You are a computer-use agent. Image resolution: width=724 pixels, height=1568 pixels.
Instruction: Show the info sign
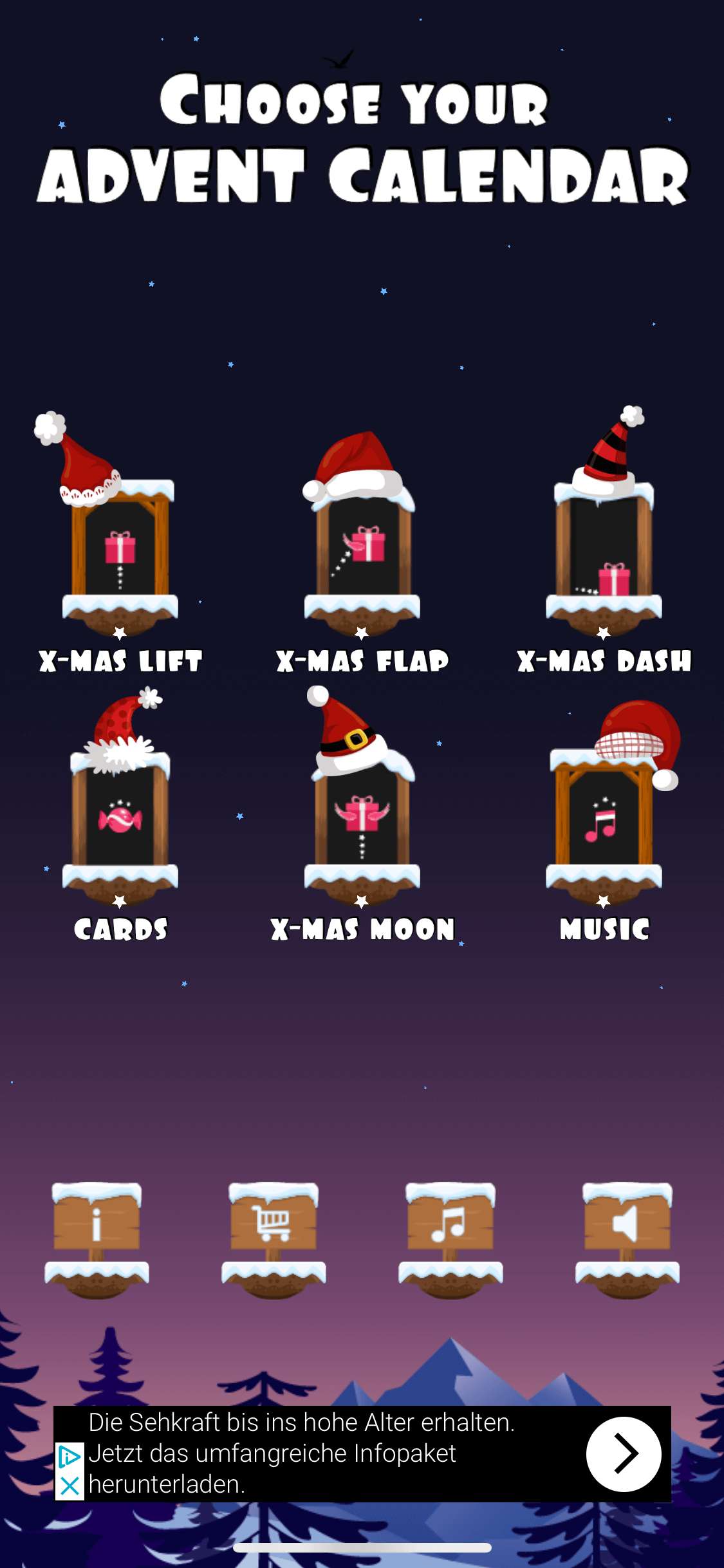[97, 1224]
